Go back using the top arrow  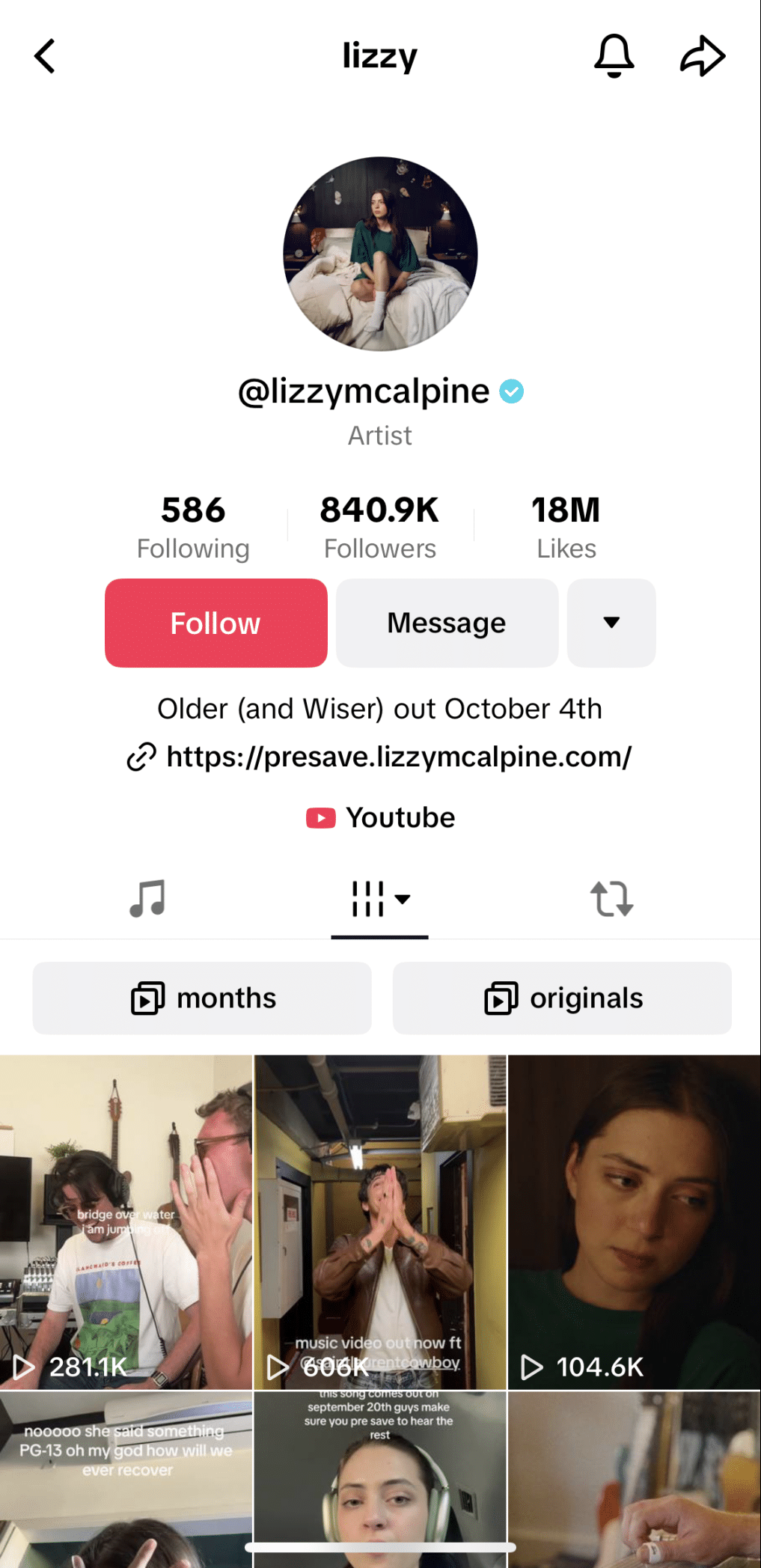[x=45, y=56]
